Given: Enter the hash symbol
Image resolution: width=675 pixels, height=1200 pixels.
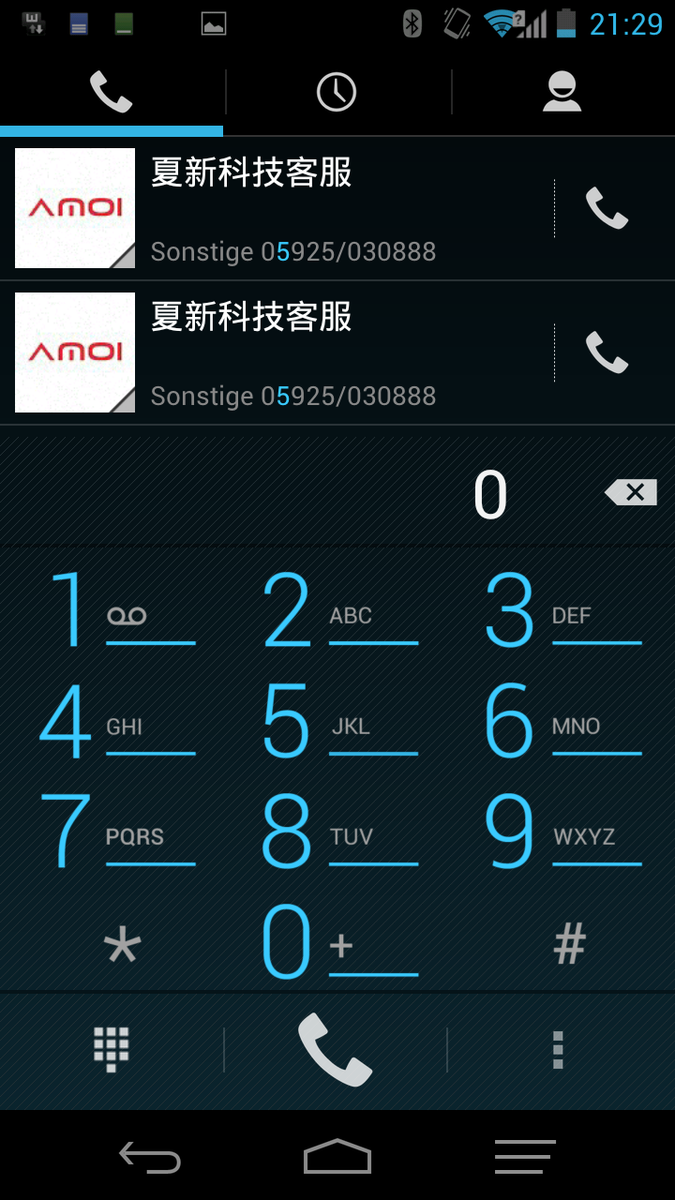Looking at the screenshot, I should point(569,943).
